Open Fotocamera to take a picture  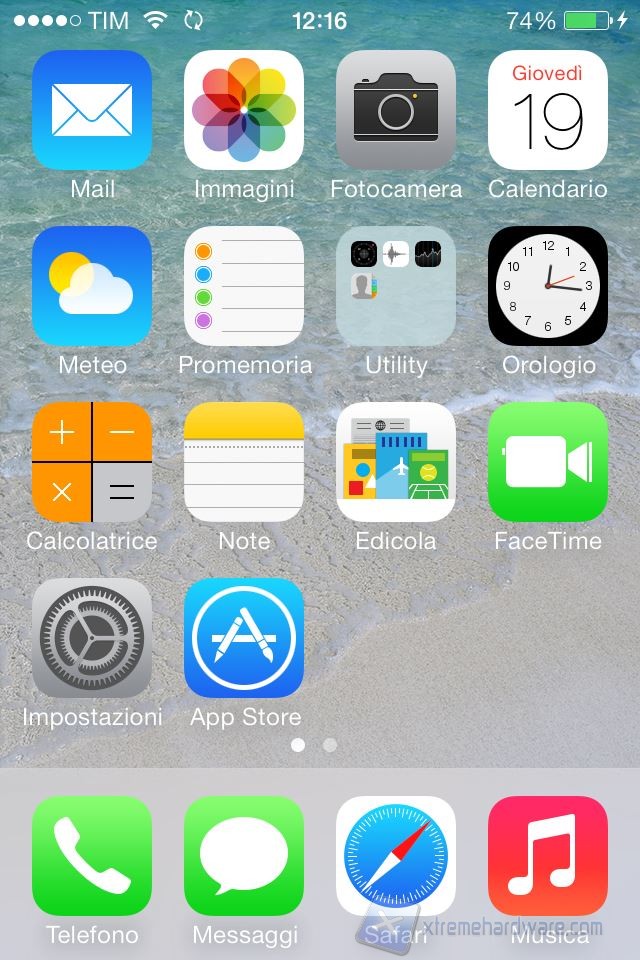(x=396, y=110)
